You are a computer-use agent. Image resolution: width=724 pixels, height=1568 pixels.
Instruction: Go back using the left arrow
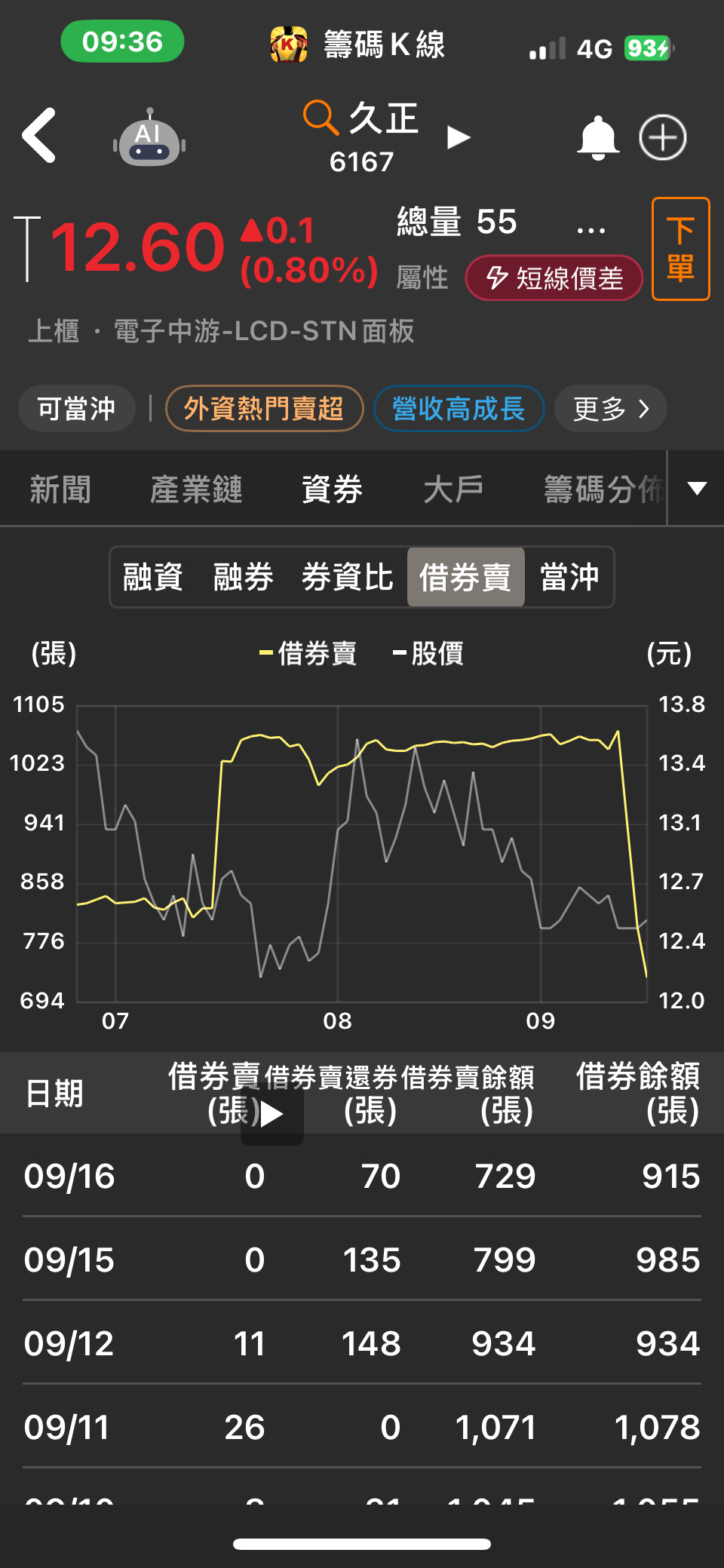[x=39, y=136]
